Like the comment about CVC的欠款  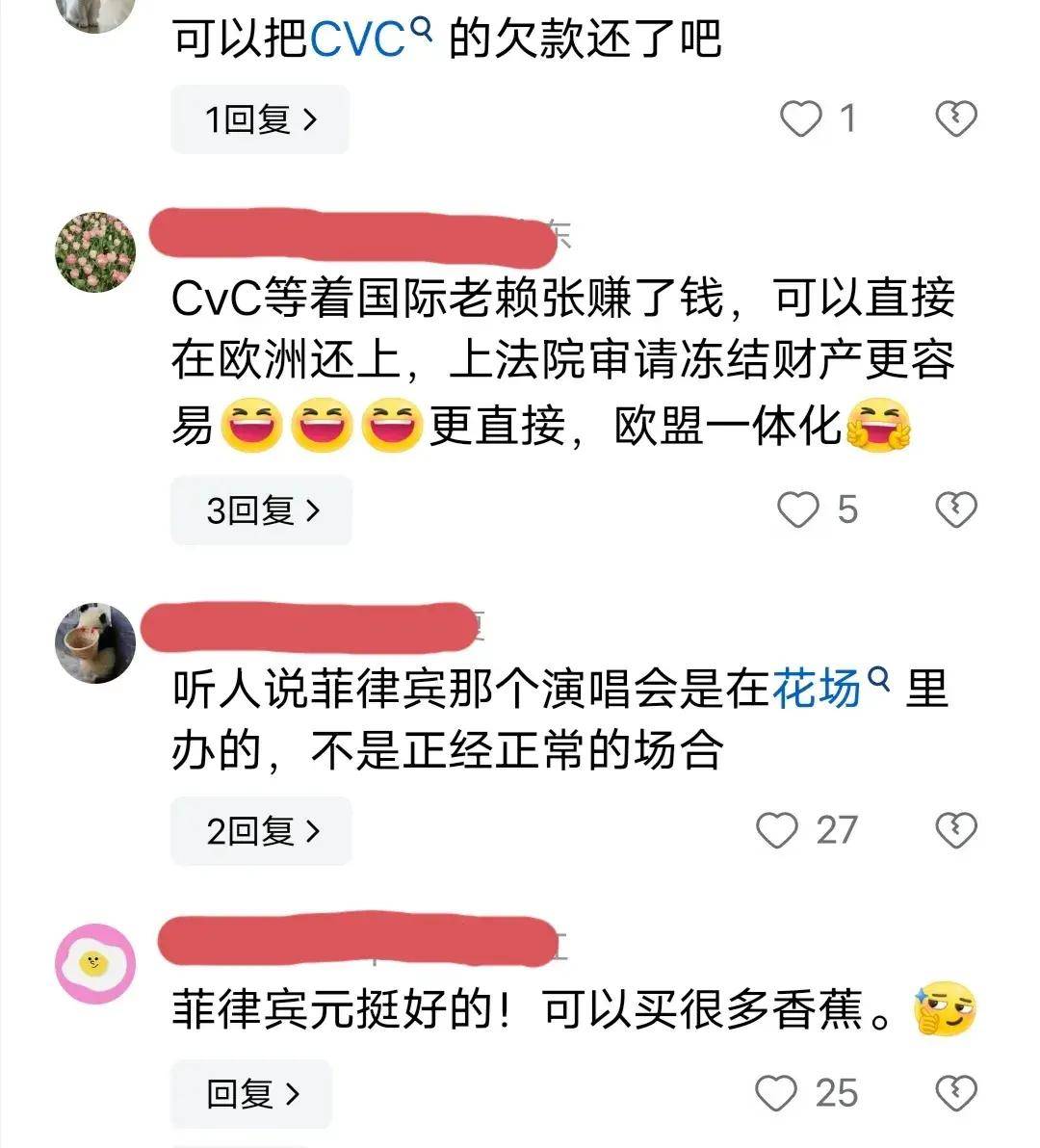click(x=800, y=118)
